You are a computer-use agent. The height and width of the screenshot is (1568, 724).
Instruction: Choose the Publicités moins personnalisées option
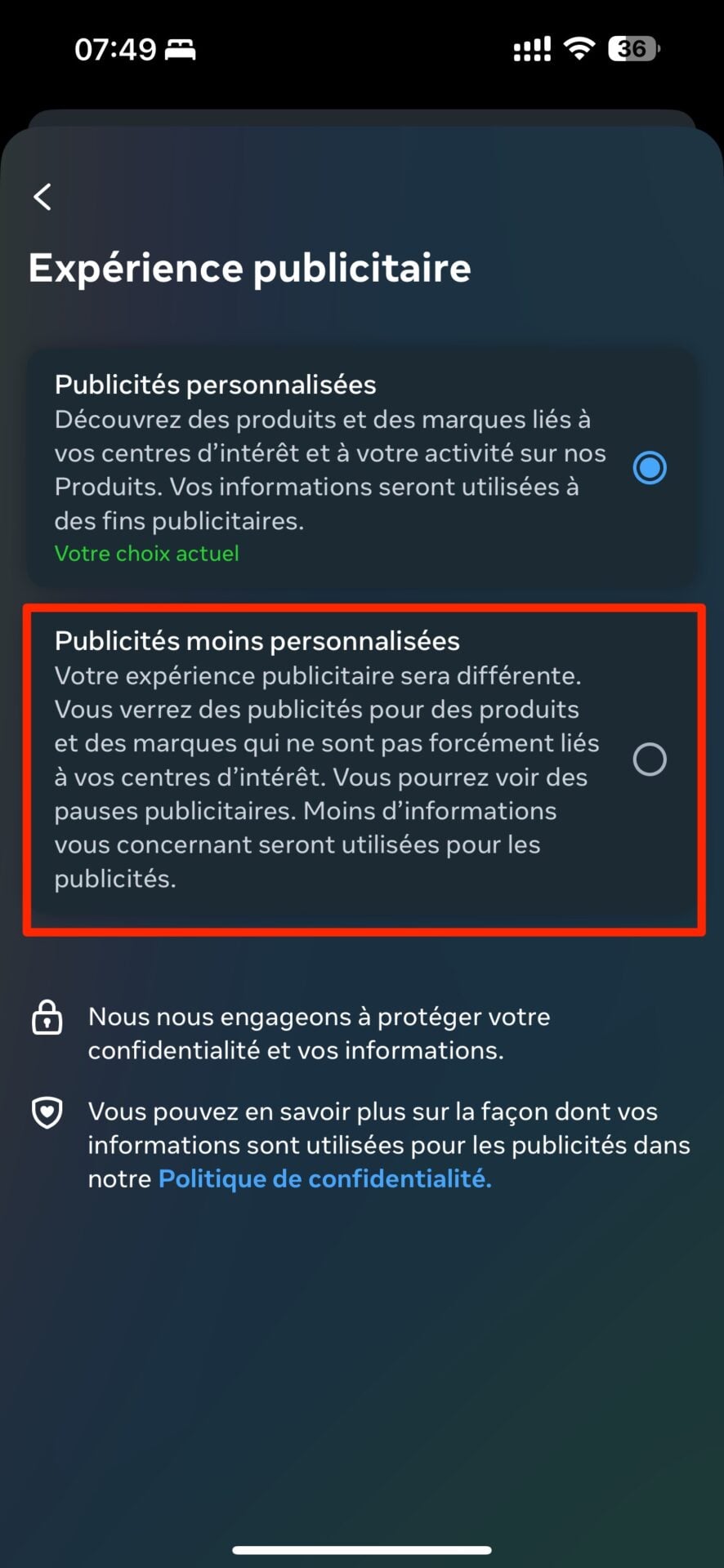[650, 759]
